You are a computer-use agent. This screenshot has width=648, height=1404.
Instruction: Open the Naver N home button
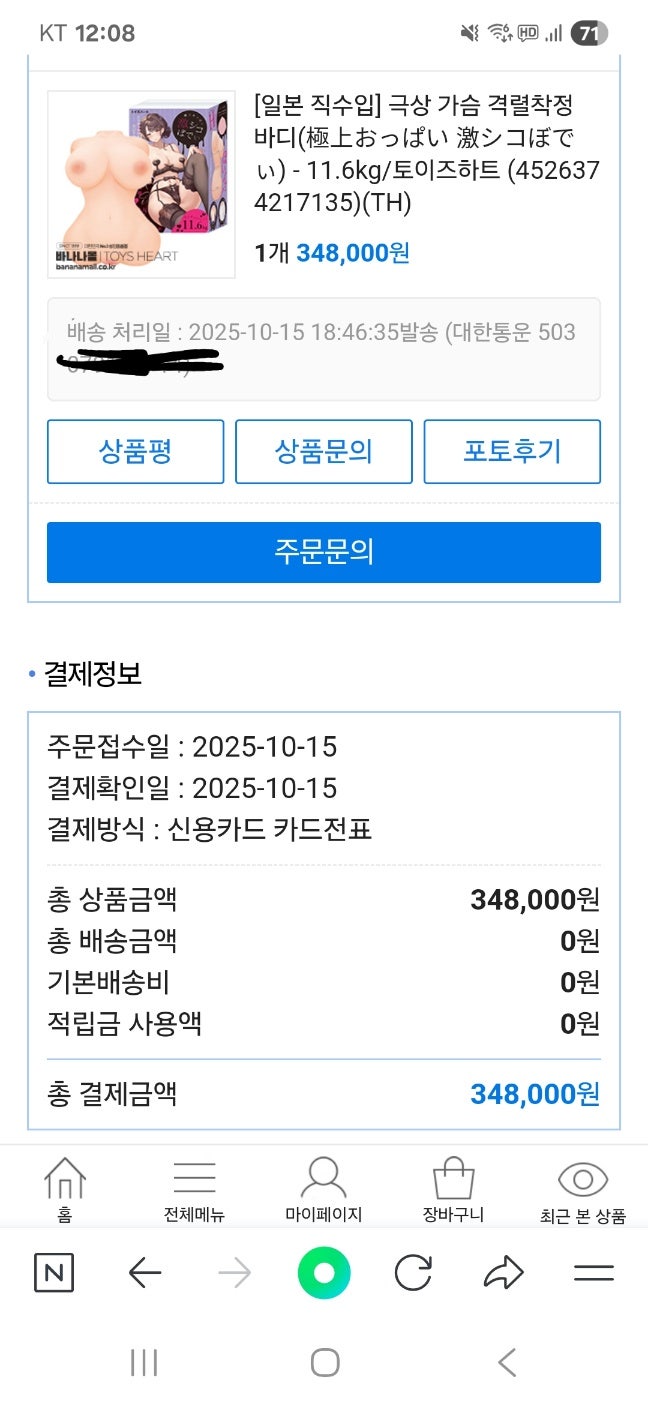click(54, 1273)
